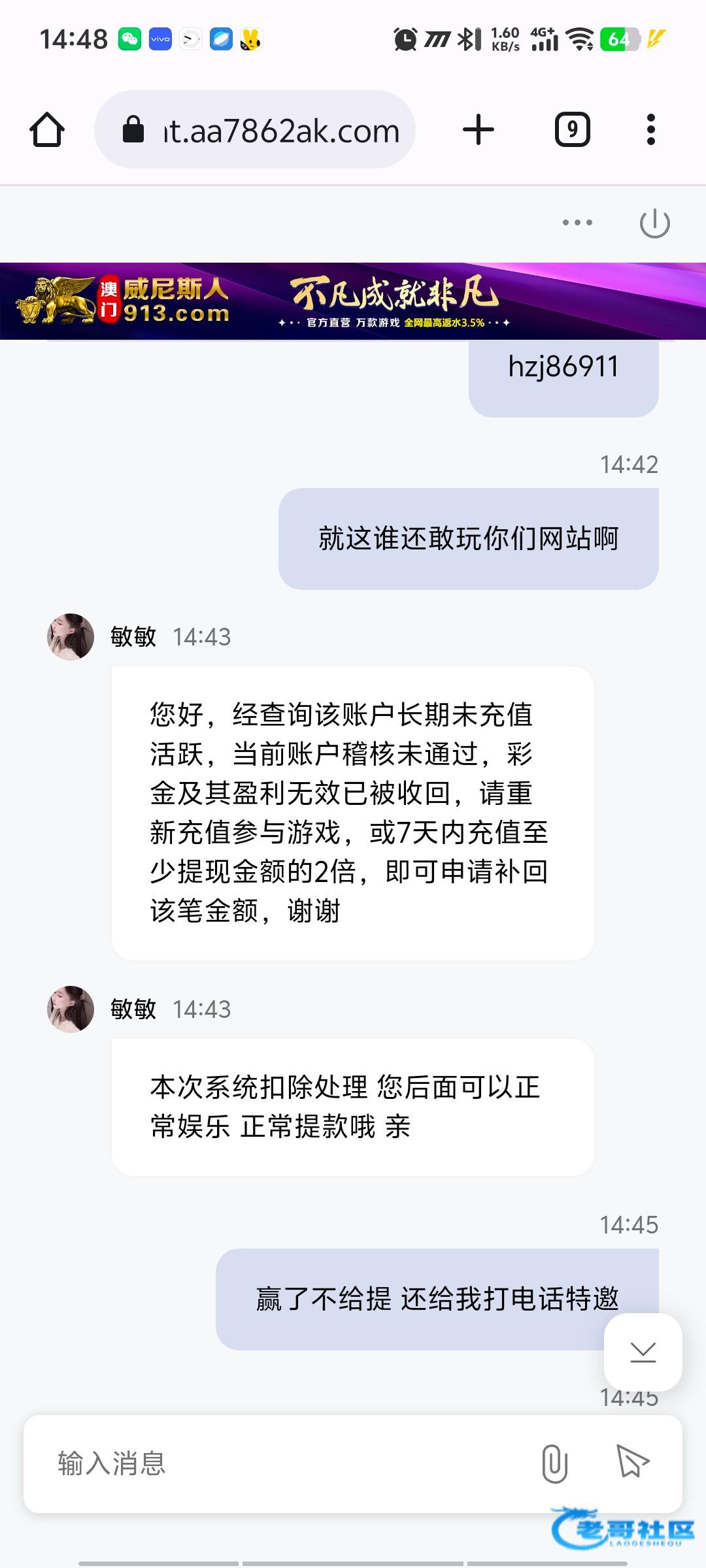Attach a file with the paperclip

pyautogui.click(x=554, y=1463)
